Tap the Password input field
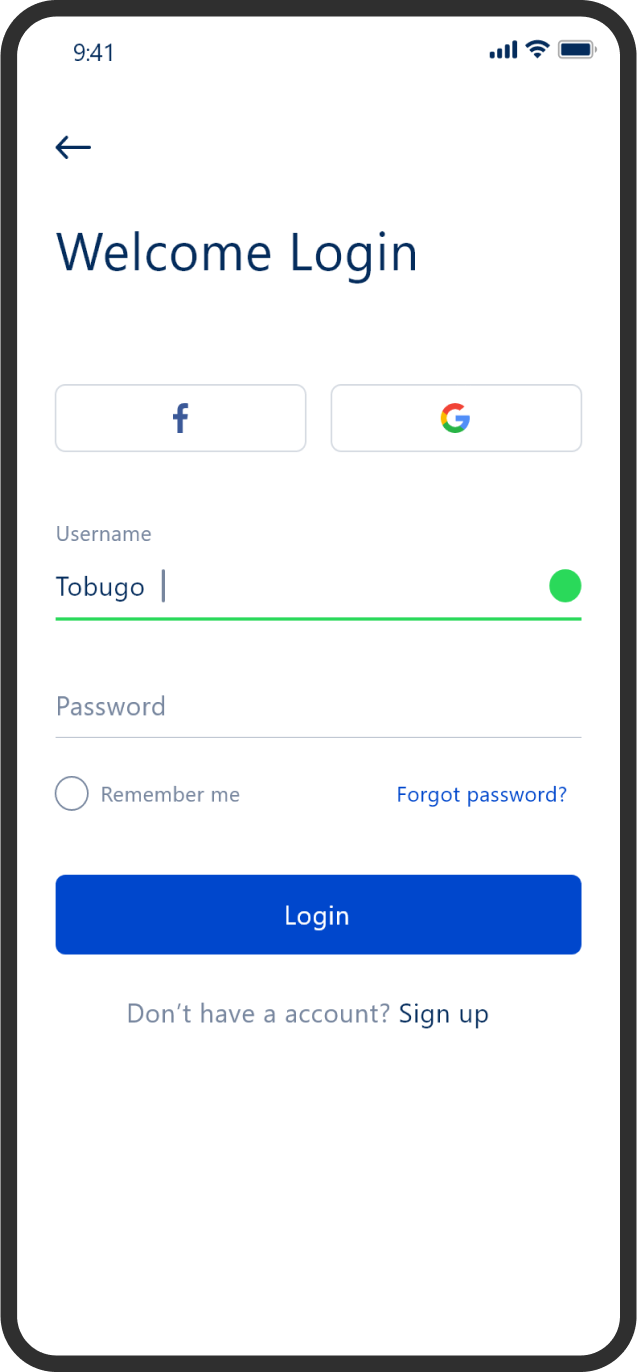637x1372 pixels. (318, 707)
